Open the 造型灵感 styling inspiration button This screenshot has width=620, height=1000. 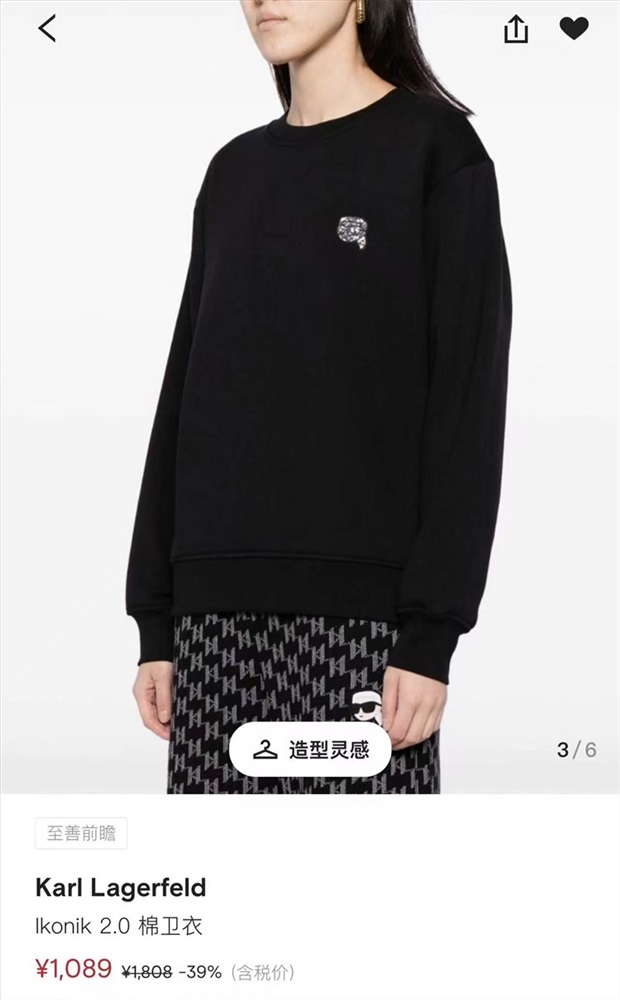310,749
